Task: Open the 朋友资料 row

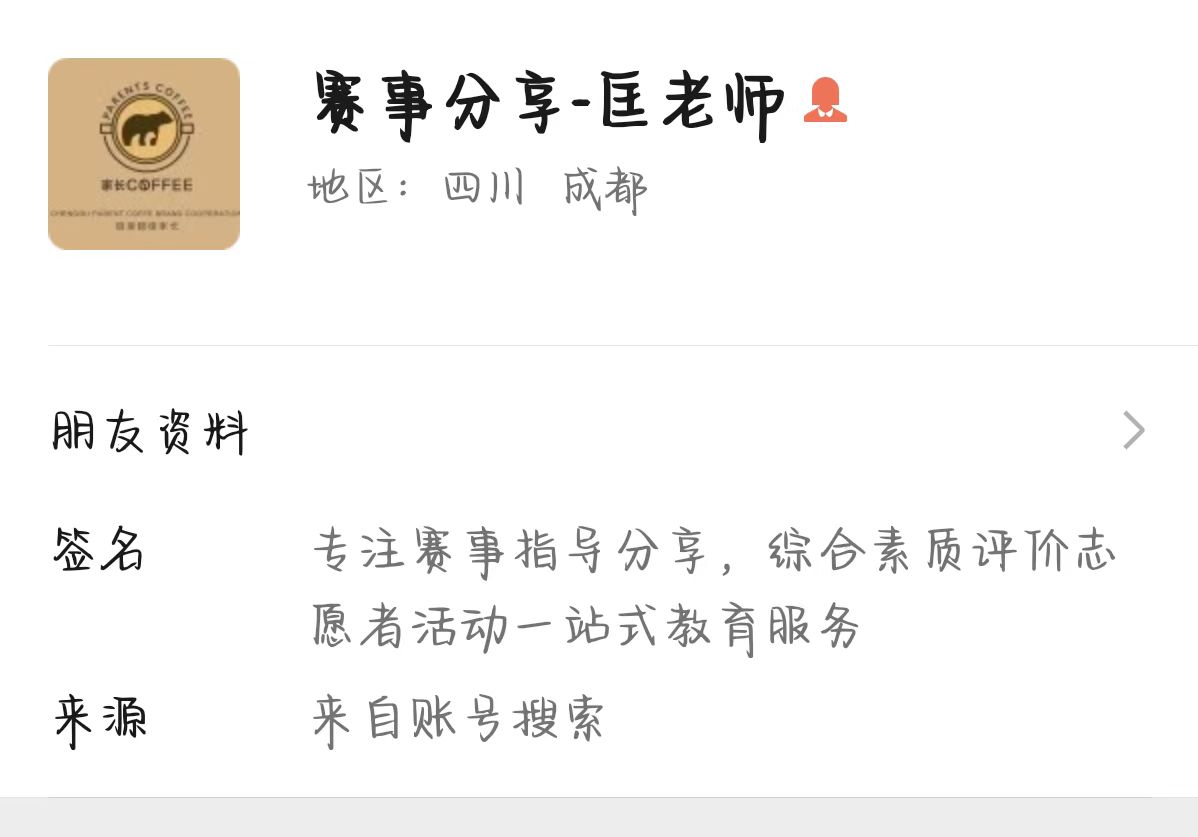Action: (598, 431)
